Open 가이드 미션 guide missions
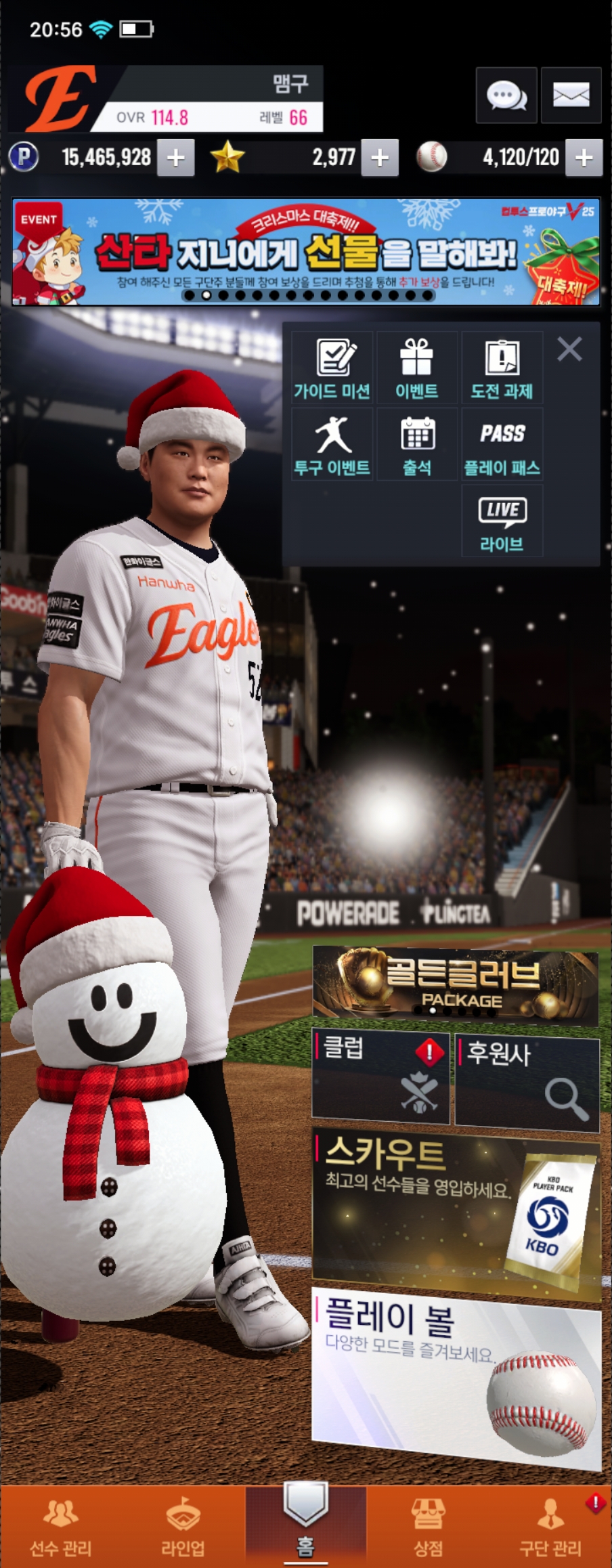Image resolution: width=612 pixels, height=1568 pixels. coord(332,368)
